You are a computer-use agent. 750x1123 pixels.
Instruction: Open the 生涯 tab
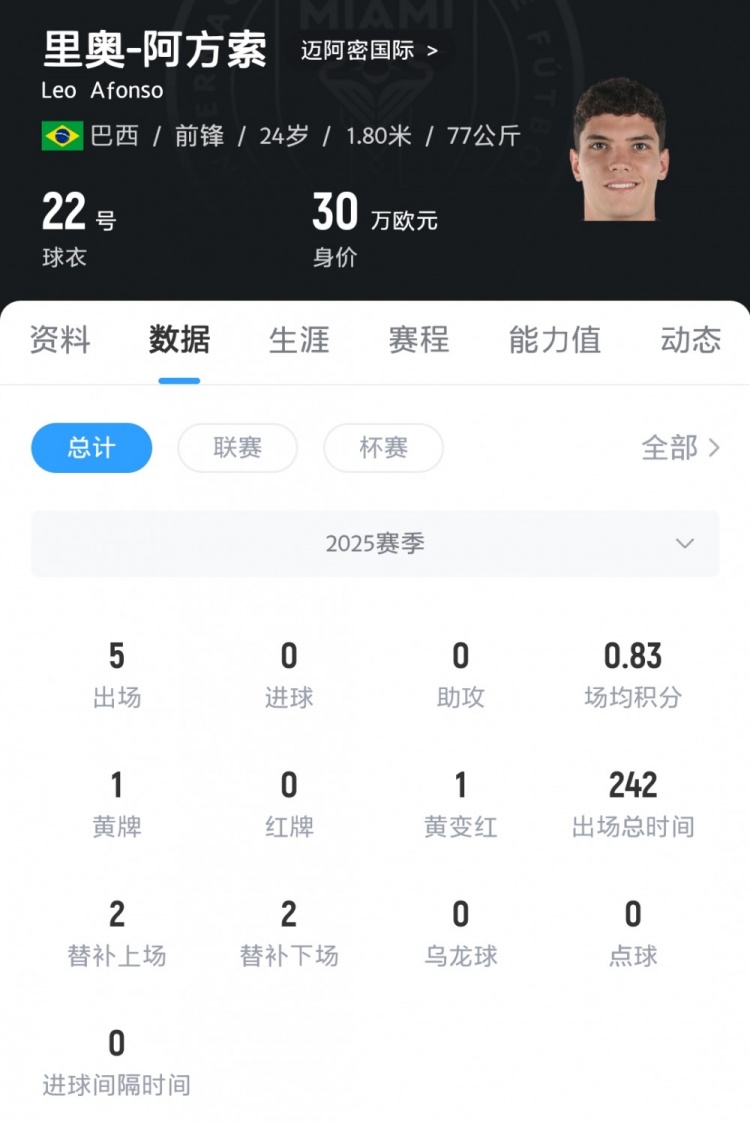point(299,340)
